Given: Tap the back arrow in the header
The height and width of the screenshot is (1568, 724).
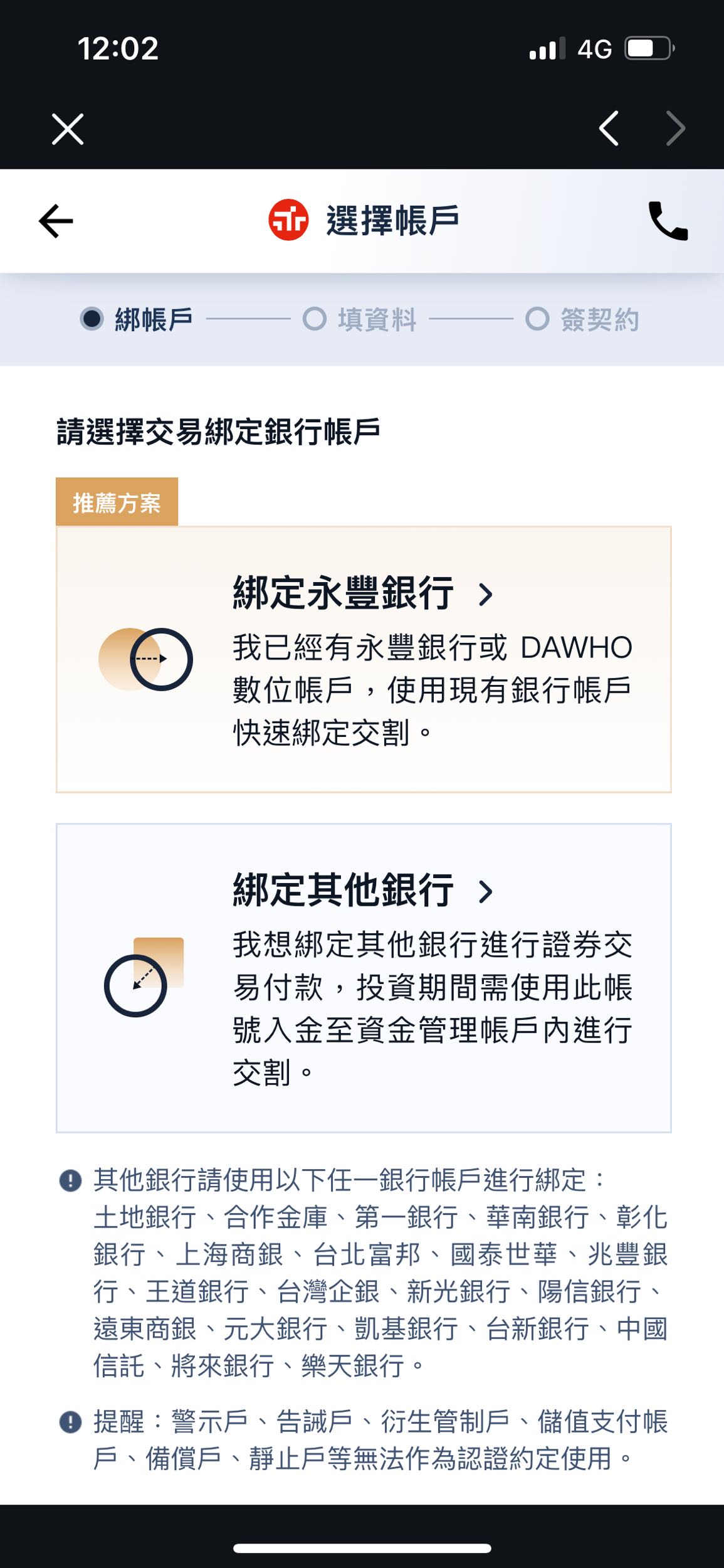Looking at the screenshot, I should coord(55,220).
